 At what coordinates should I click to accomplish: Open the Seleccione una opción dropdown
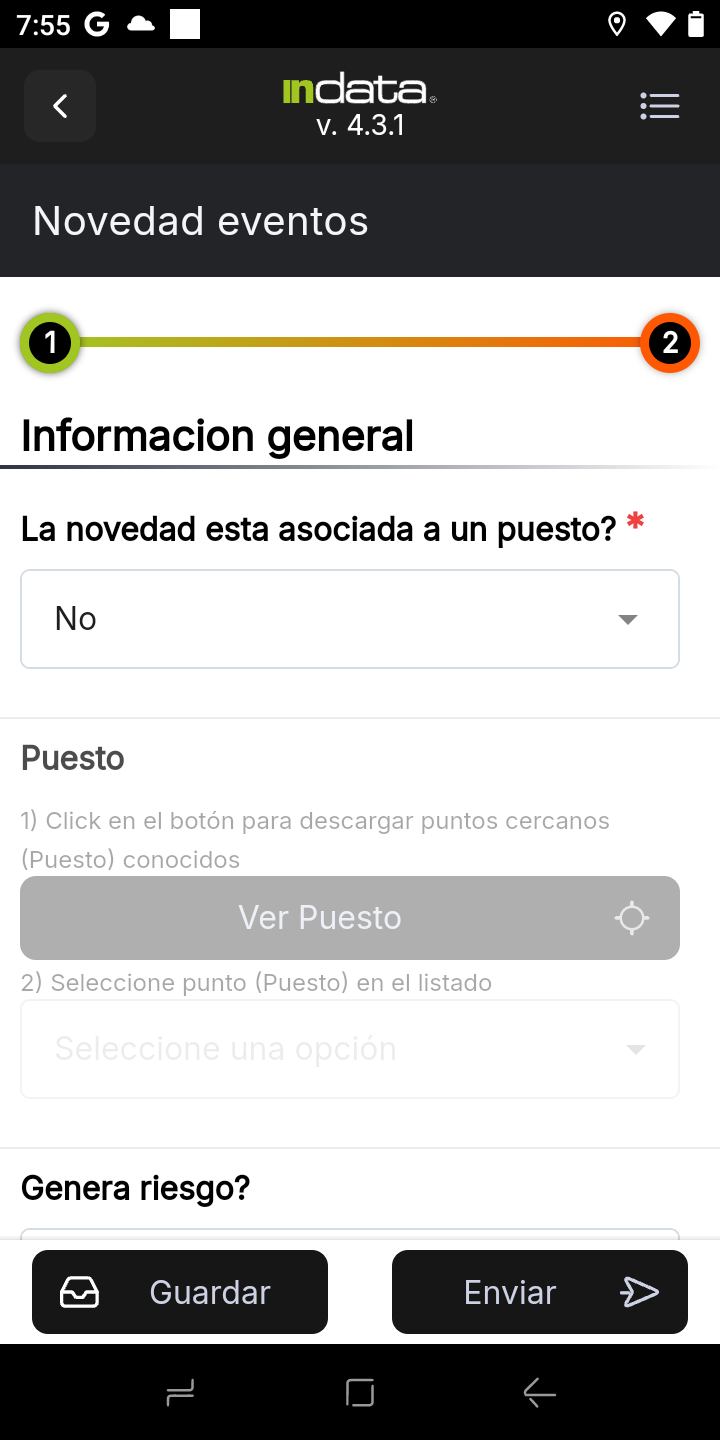[350, 1049]
